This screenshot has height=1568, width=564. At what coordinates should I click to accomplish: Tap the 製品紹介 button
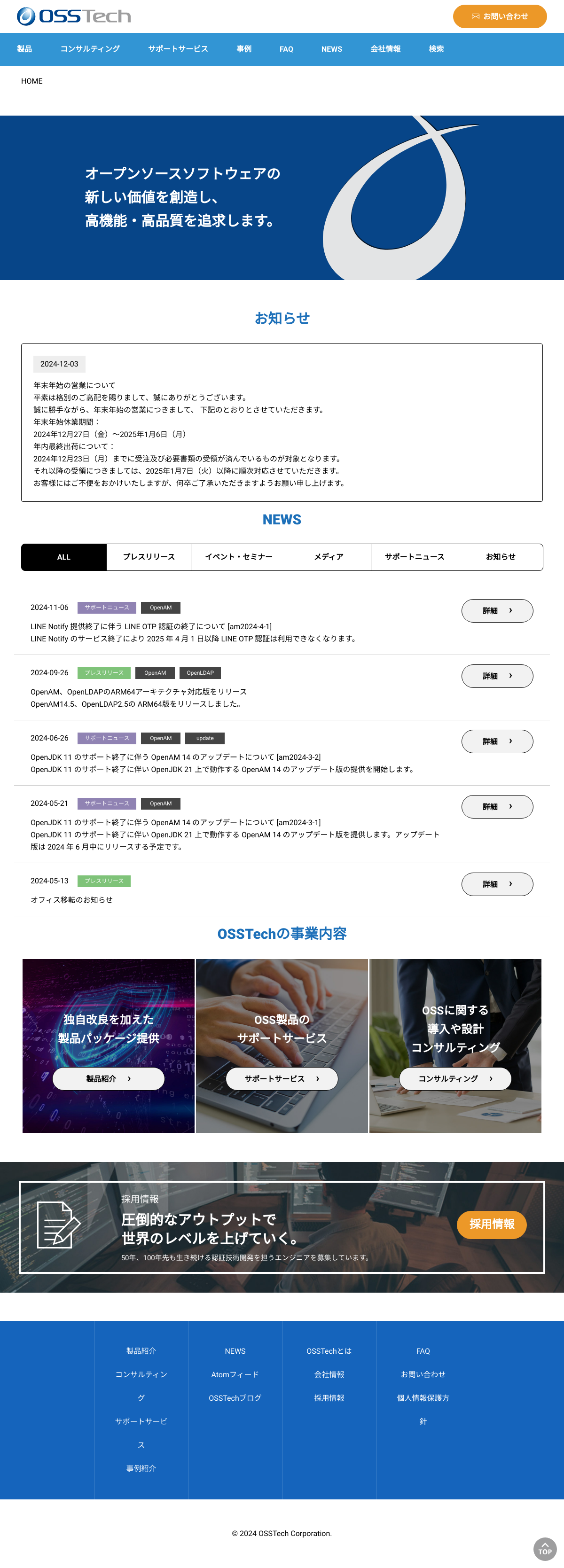click(x=109, y=1078)
